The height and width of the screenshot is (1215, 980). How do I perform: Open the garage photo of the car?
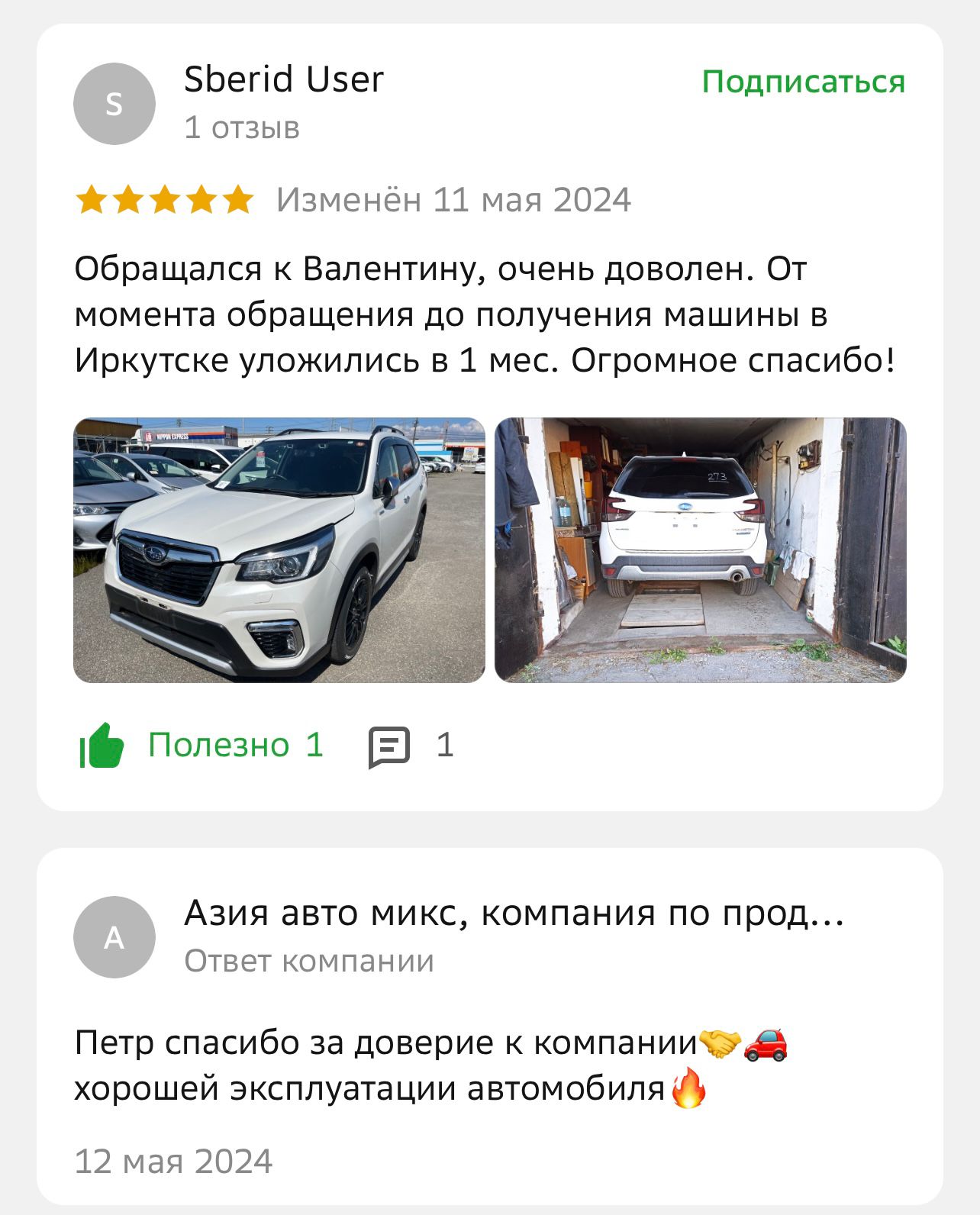(x=700, y=549)
